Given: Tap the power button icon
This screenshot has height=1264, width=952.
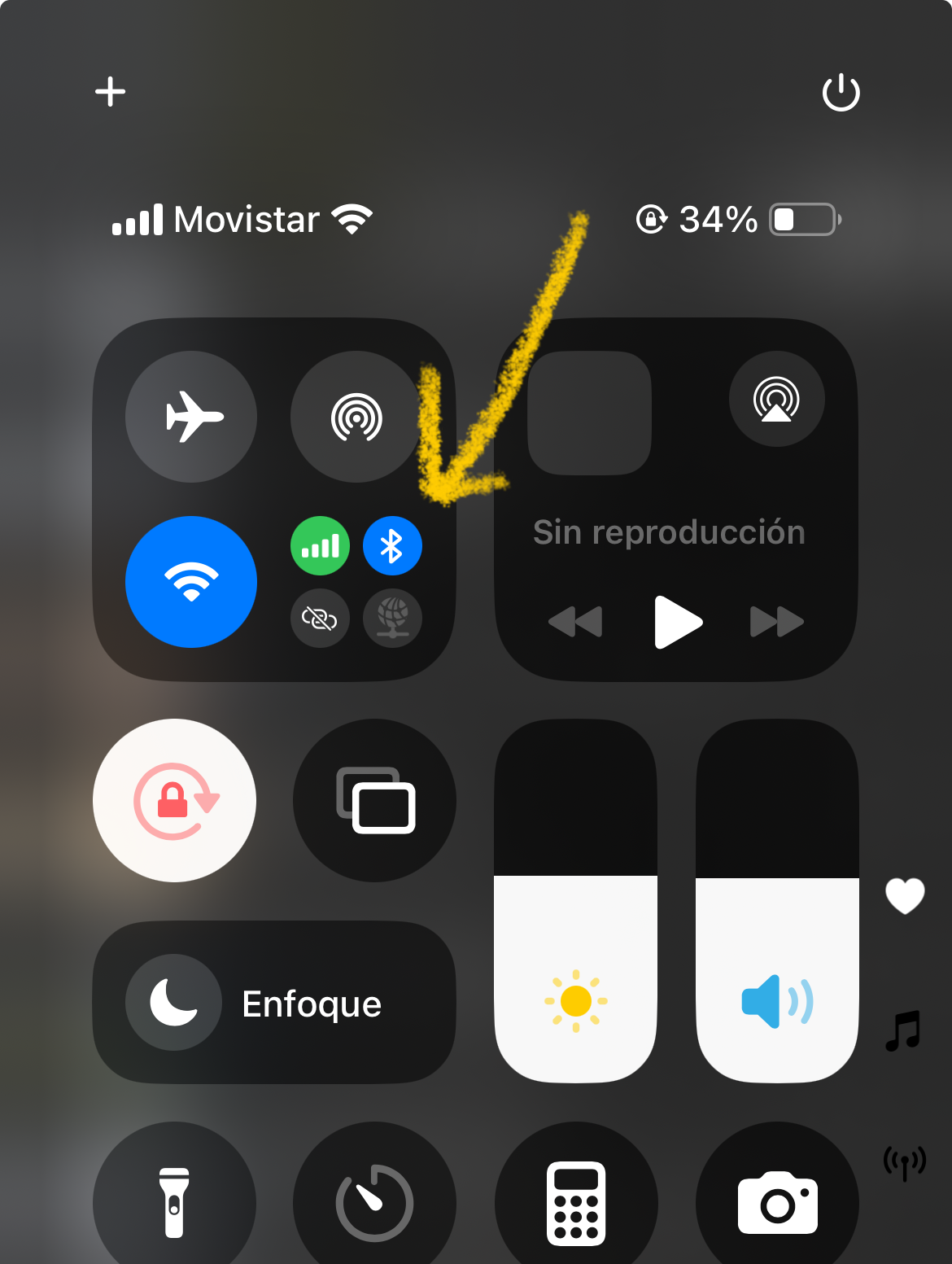Looking at the screenshot, I should coord(841,92).
